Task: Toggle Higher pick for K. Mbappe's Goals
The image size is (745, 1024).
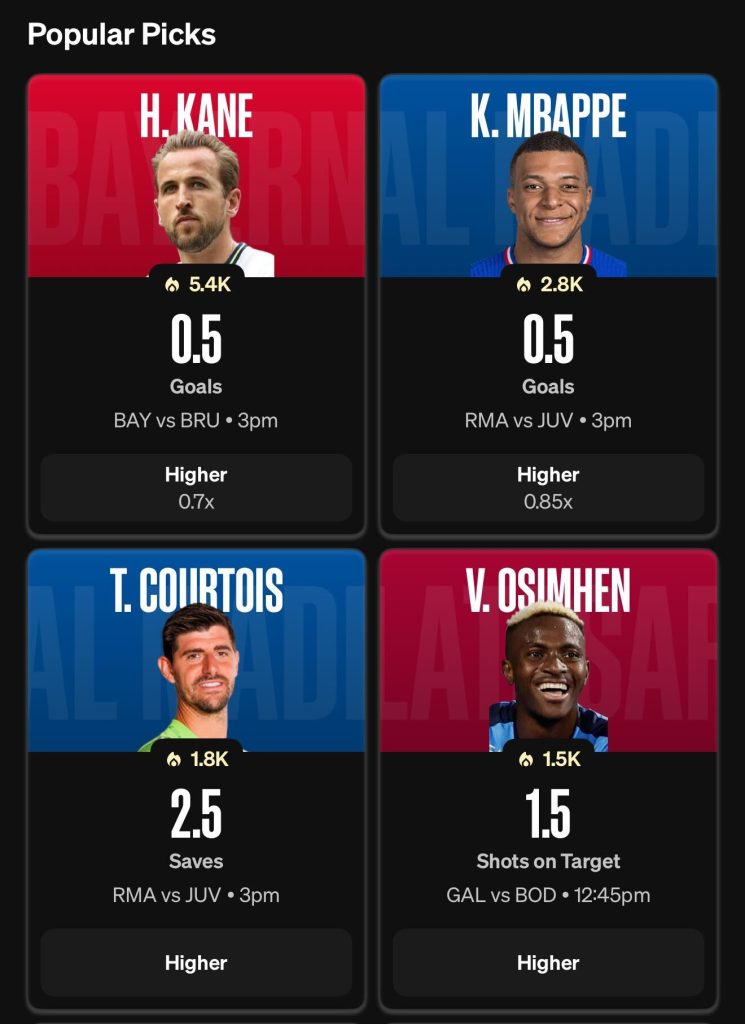Action: tap(546, 487)
